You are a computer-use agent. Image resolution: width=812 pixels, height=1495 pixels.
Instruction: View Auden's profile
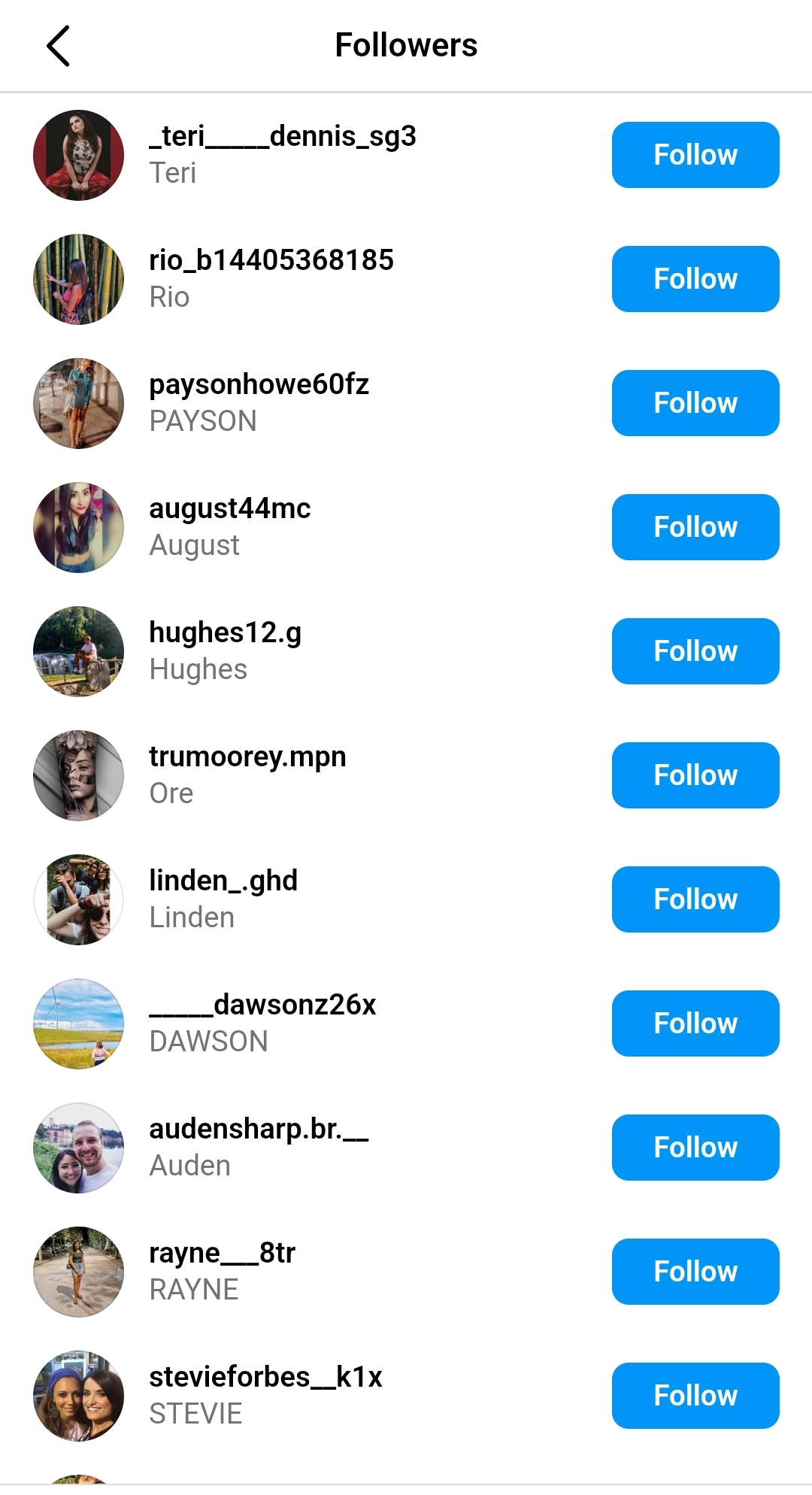click(x=259, y=1147)
